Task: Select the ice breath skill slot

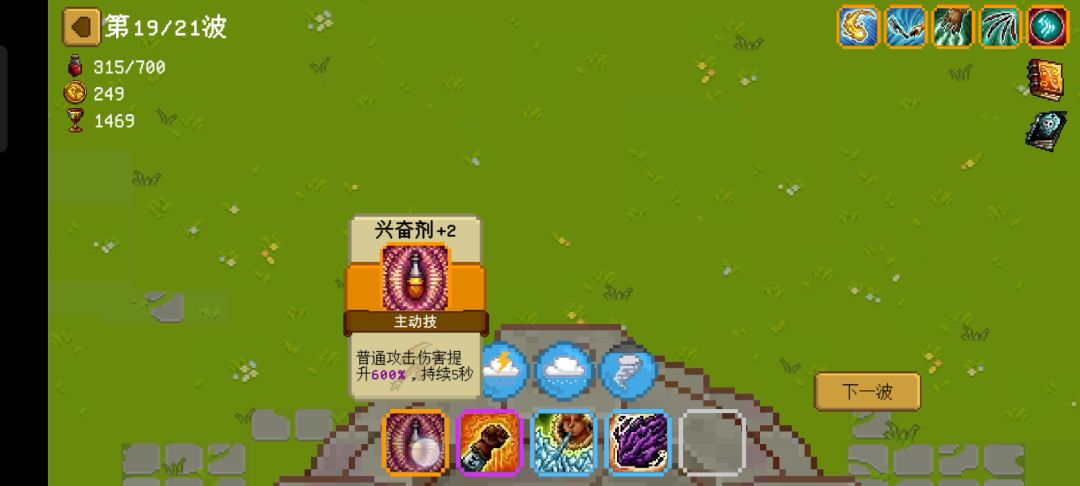Action: (564, 441)
